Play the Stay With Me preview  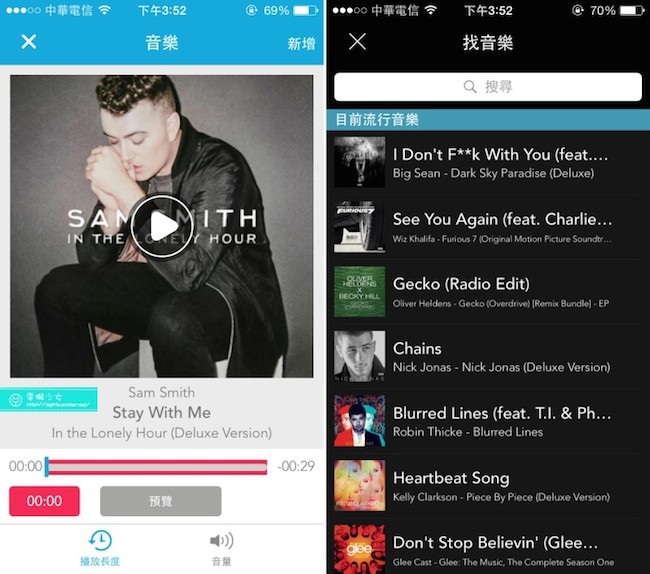click(162, 226)
